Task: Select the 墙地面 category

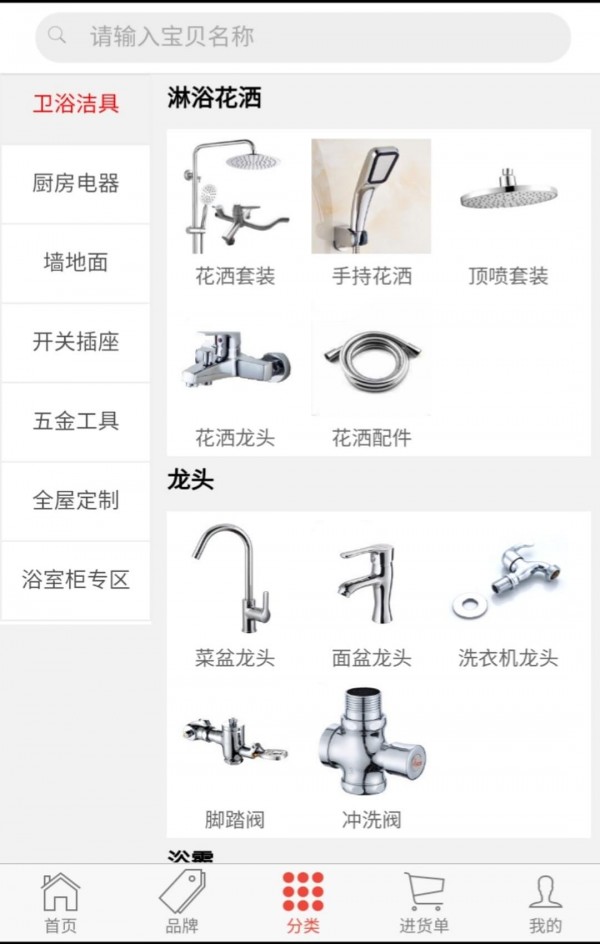Action: [x=76, y=263]
